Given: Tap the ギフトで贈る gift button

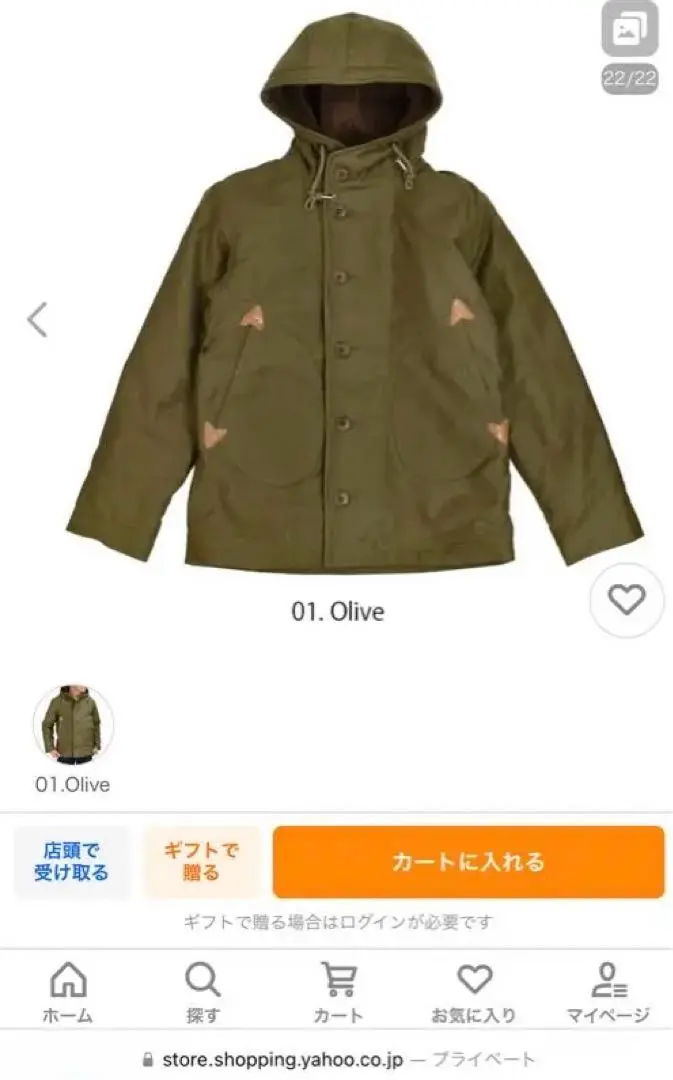Looking at the screenshot, I should click(201, 862).
